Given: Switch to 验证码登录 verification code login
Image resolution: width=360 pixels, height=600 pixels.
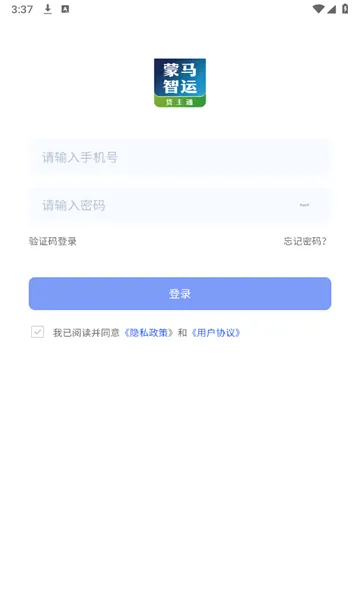Looking at the screenshot, I should pyautogui.click(x=53, y=241).
